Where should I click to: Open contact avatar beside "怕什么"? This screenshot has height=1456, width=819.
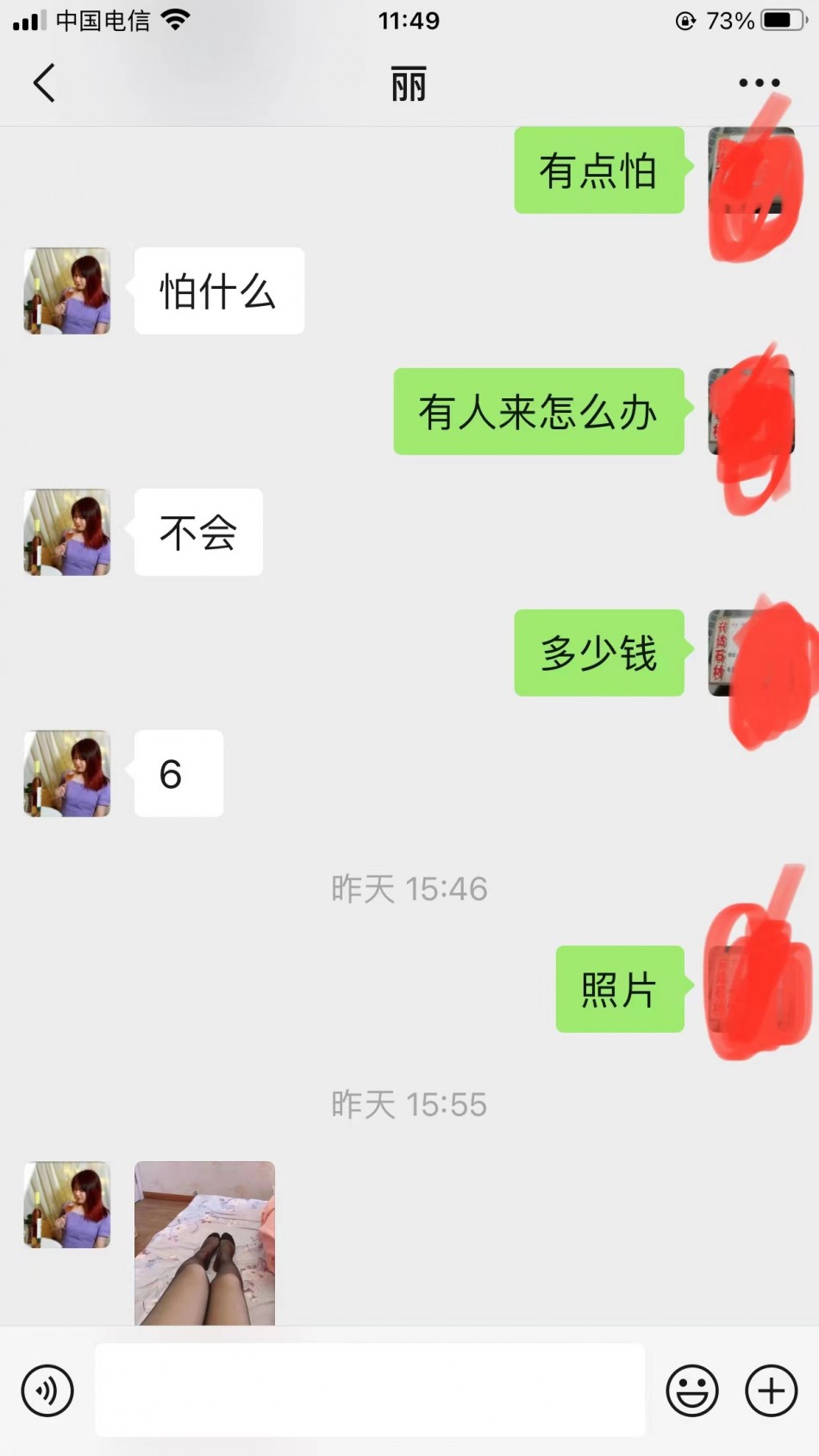coord(67,291)
